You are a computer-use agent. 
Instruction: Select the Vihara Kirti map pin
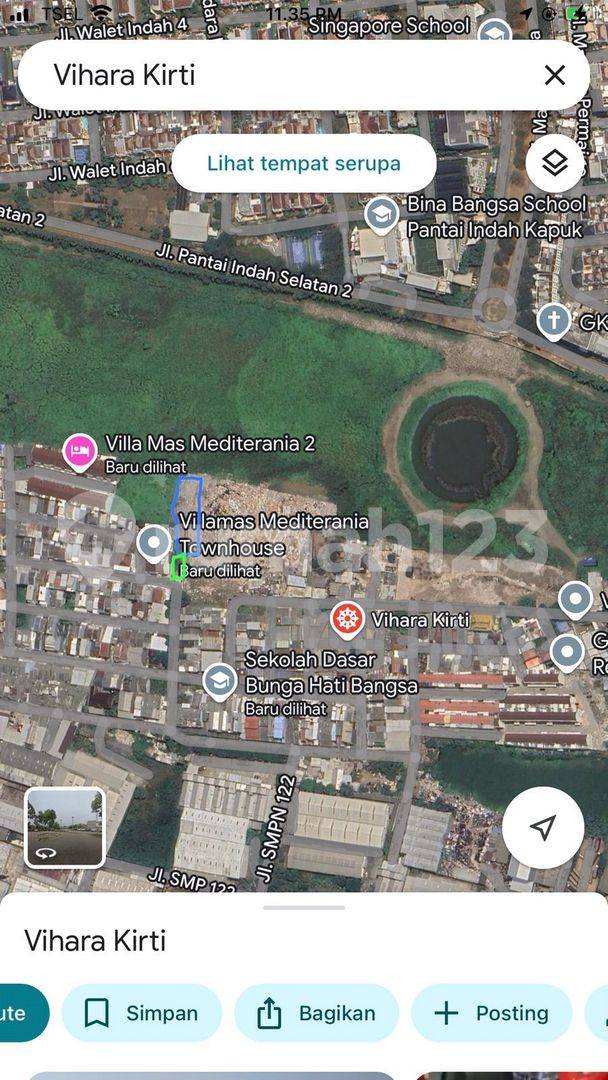coord(348,621)
